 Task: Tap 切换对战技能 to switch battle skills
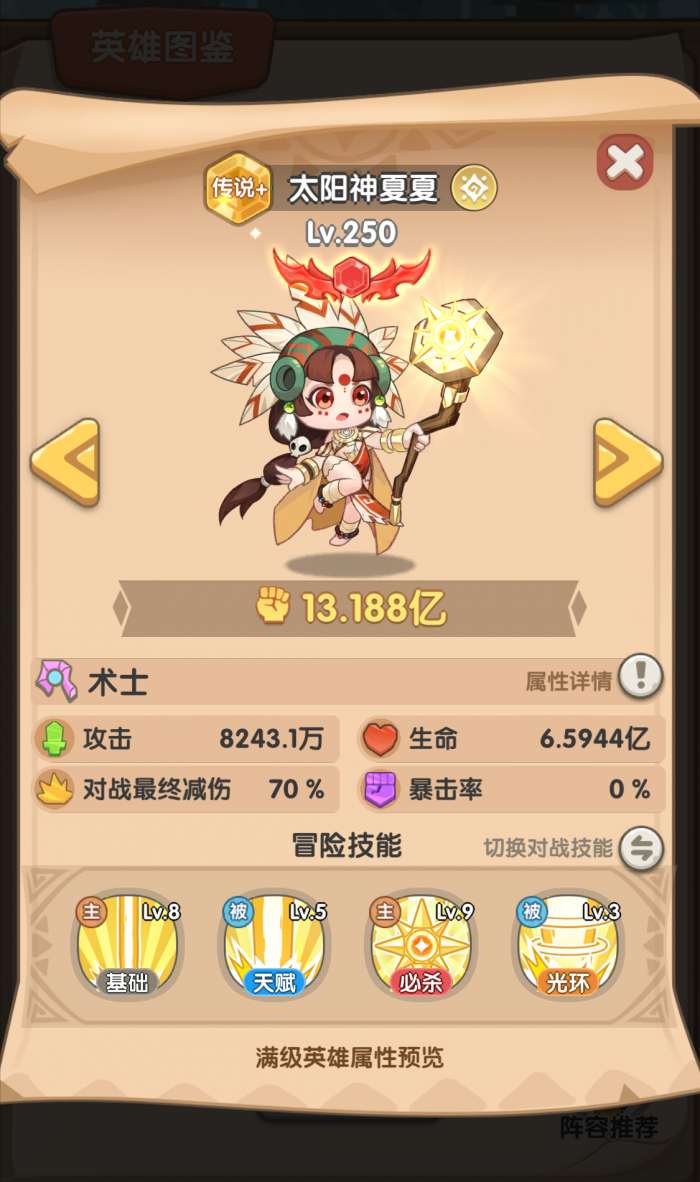click(640, 848)
